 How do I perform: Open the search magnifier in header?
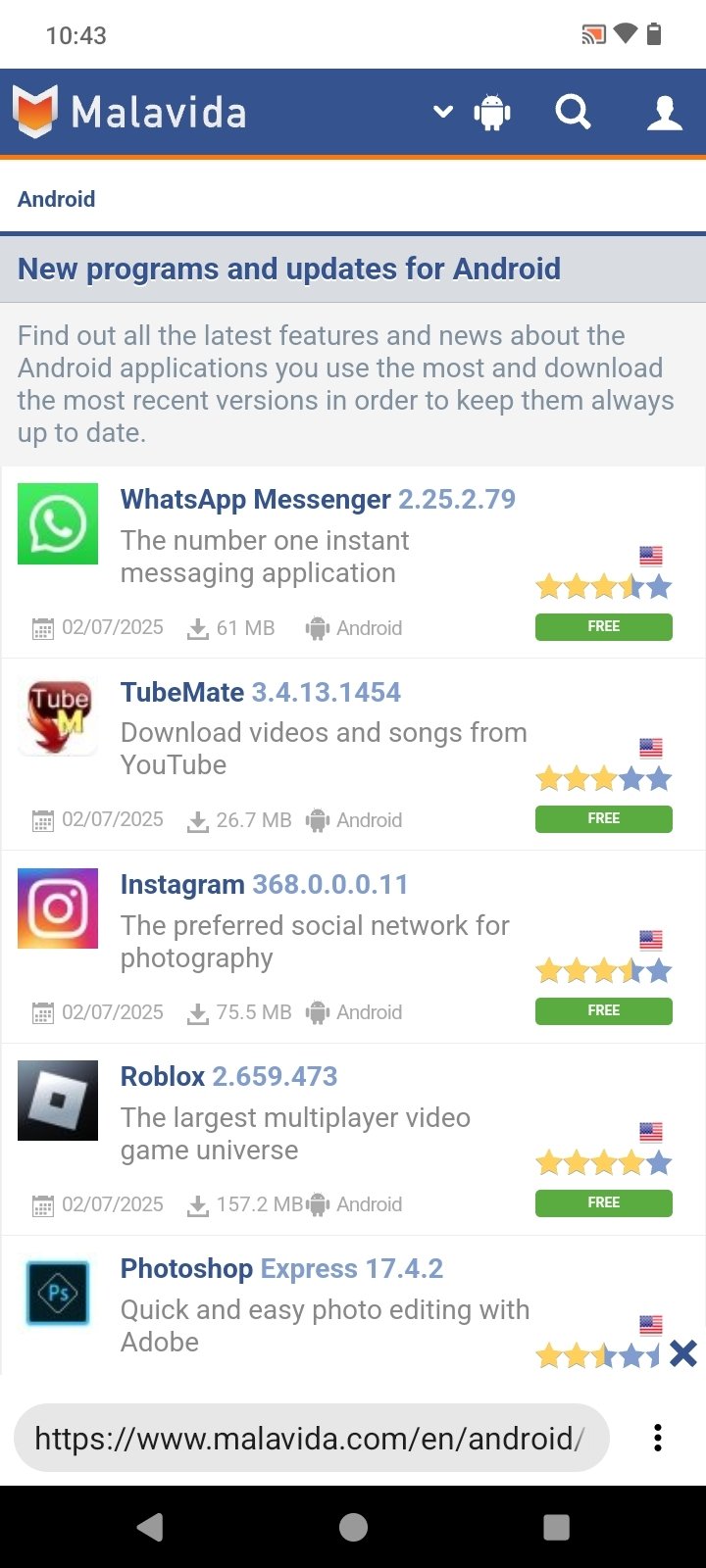[574, 113]
